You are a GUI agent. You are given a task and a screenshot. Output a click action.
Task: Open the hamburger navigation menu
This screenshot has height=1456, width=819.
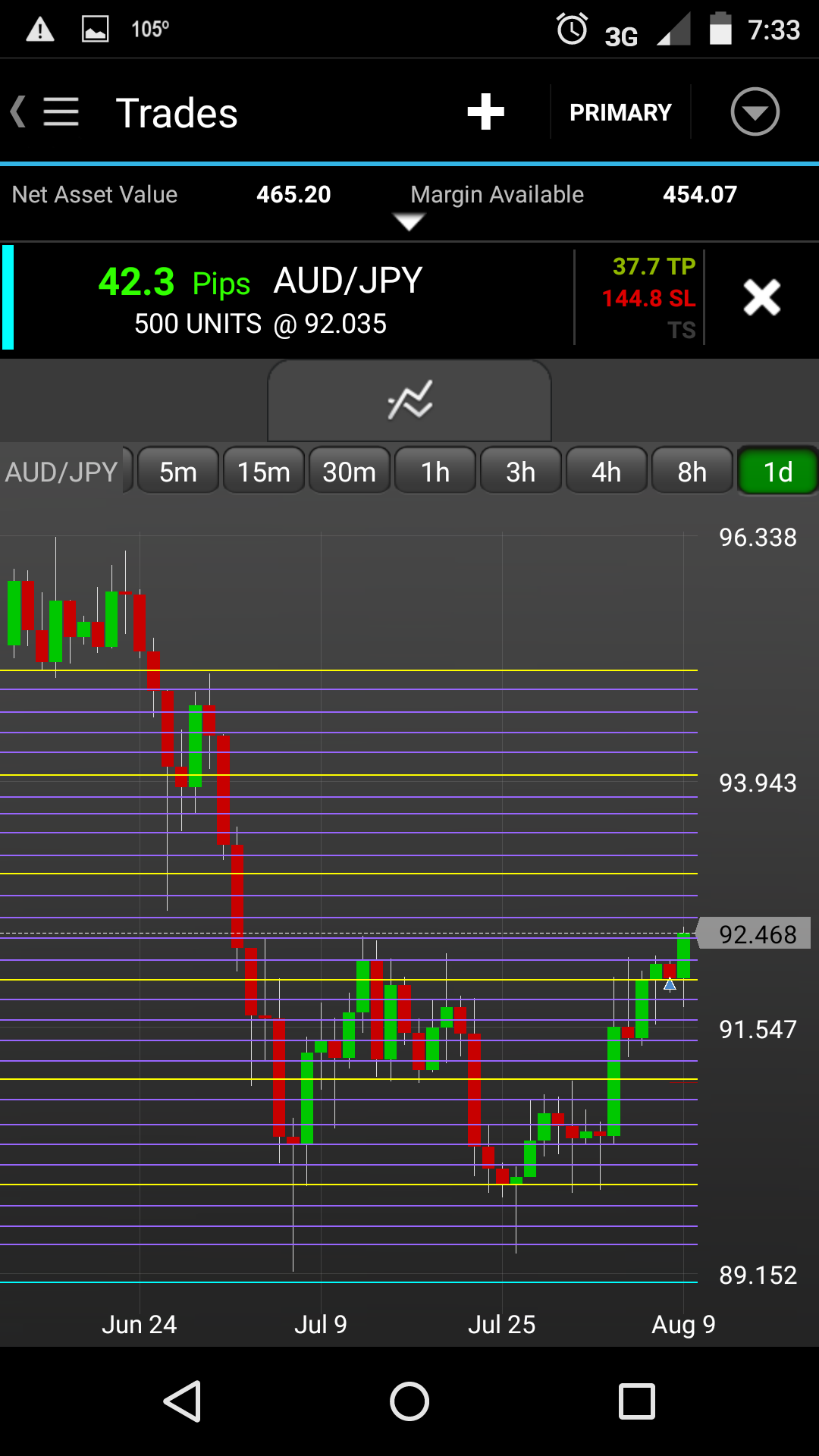(x=61, y=112)
